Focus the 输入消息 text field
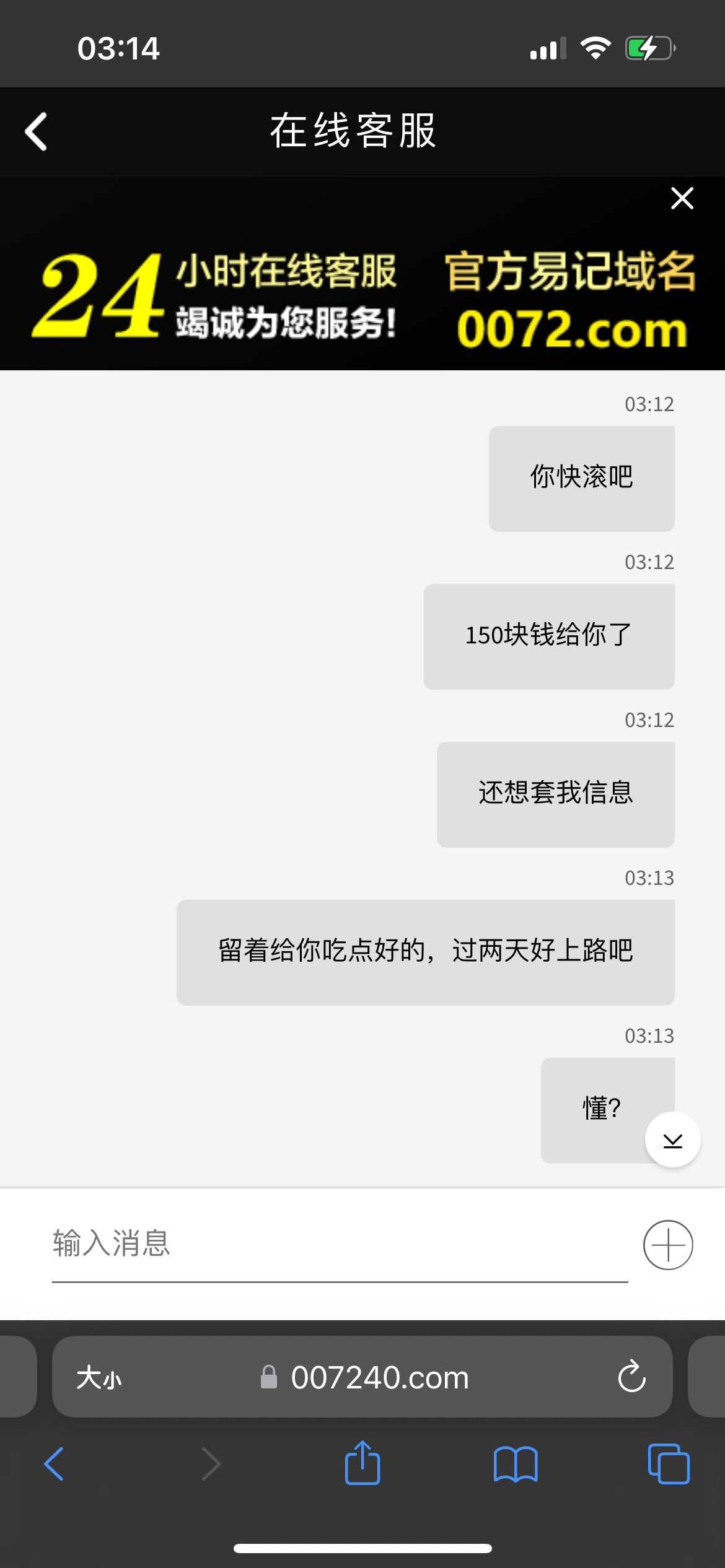The height and width of the screenshot is (1568, 725). point(340,1244)
